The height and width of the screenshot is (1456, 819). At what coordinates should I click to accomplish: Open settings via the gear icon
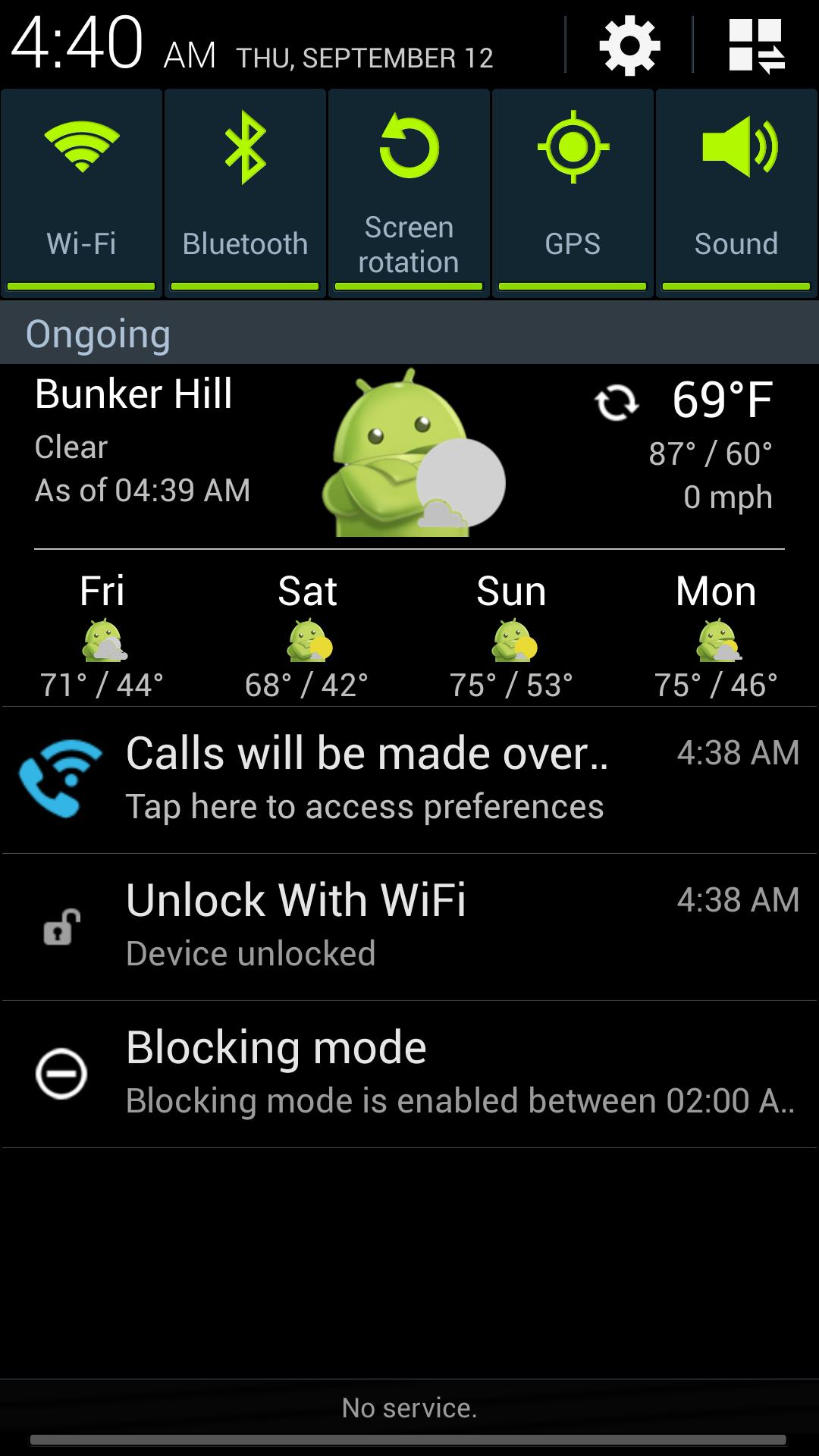pos(629,47)
